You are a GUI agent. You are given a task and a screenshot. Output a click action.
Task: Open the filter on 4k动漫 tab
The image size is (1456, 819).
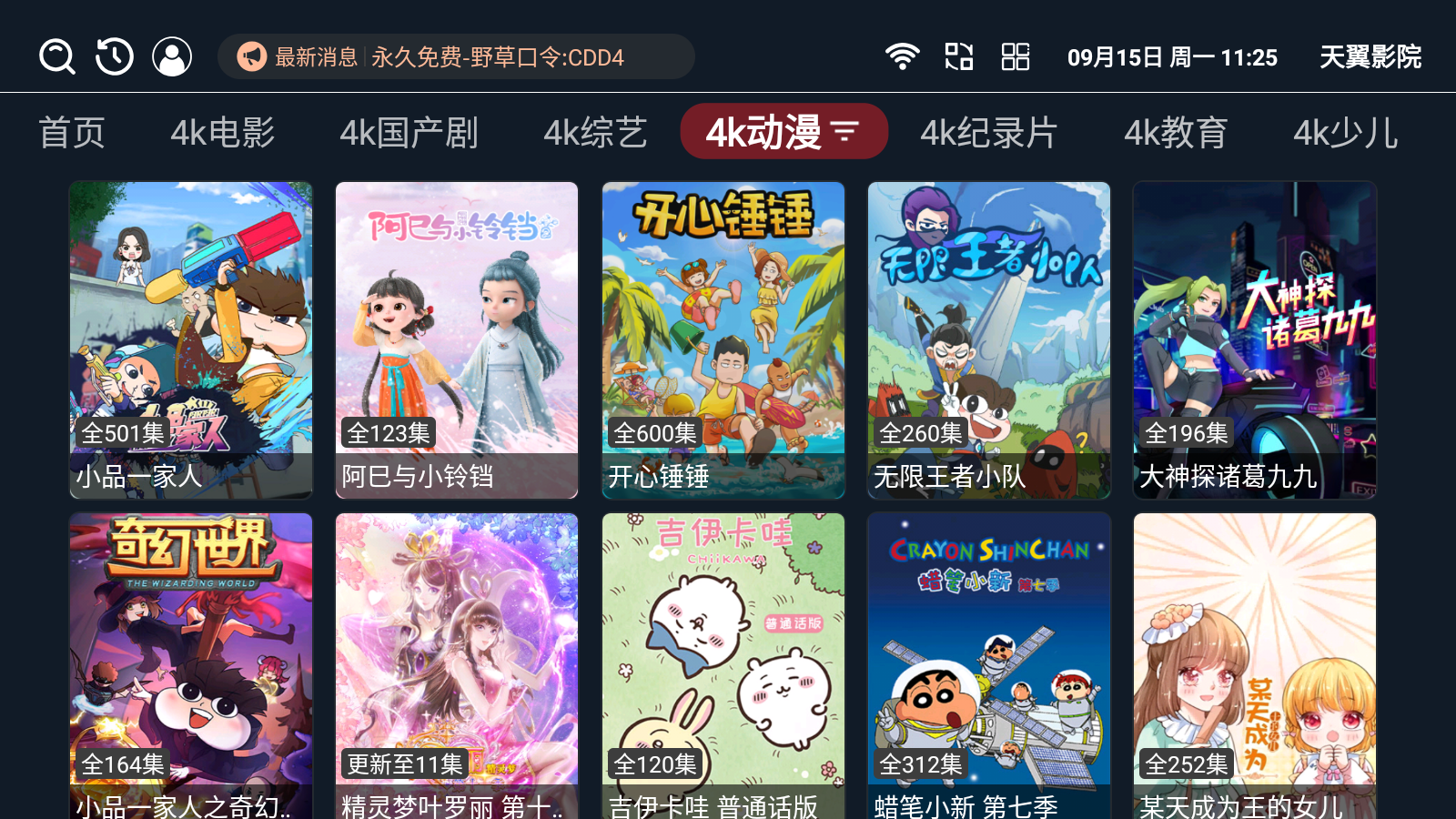(x=844, y=133)
